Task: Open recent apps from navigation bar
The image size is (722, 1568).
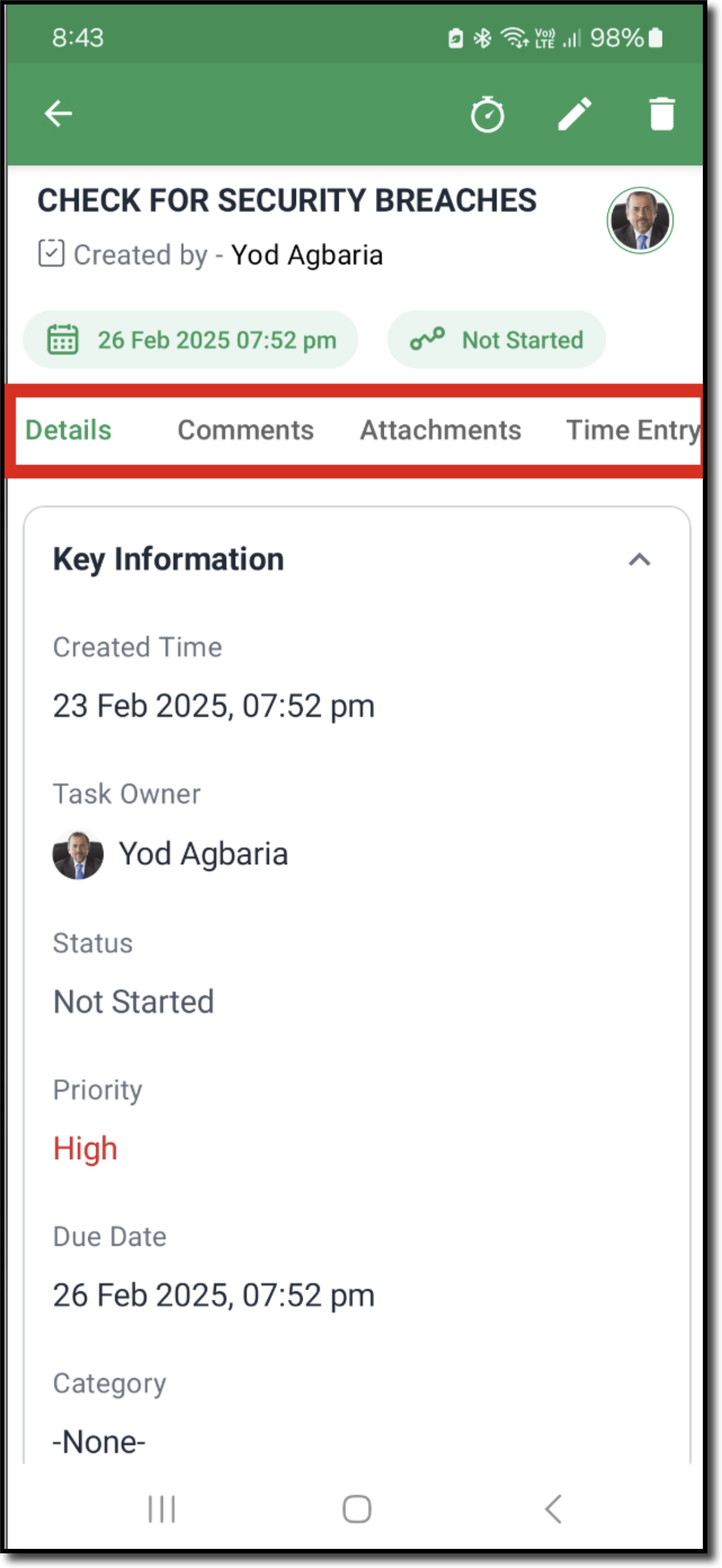Action: click(162, 1509)
